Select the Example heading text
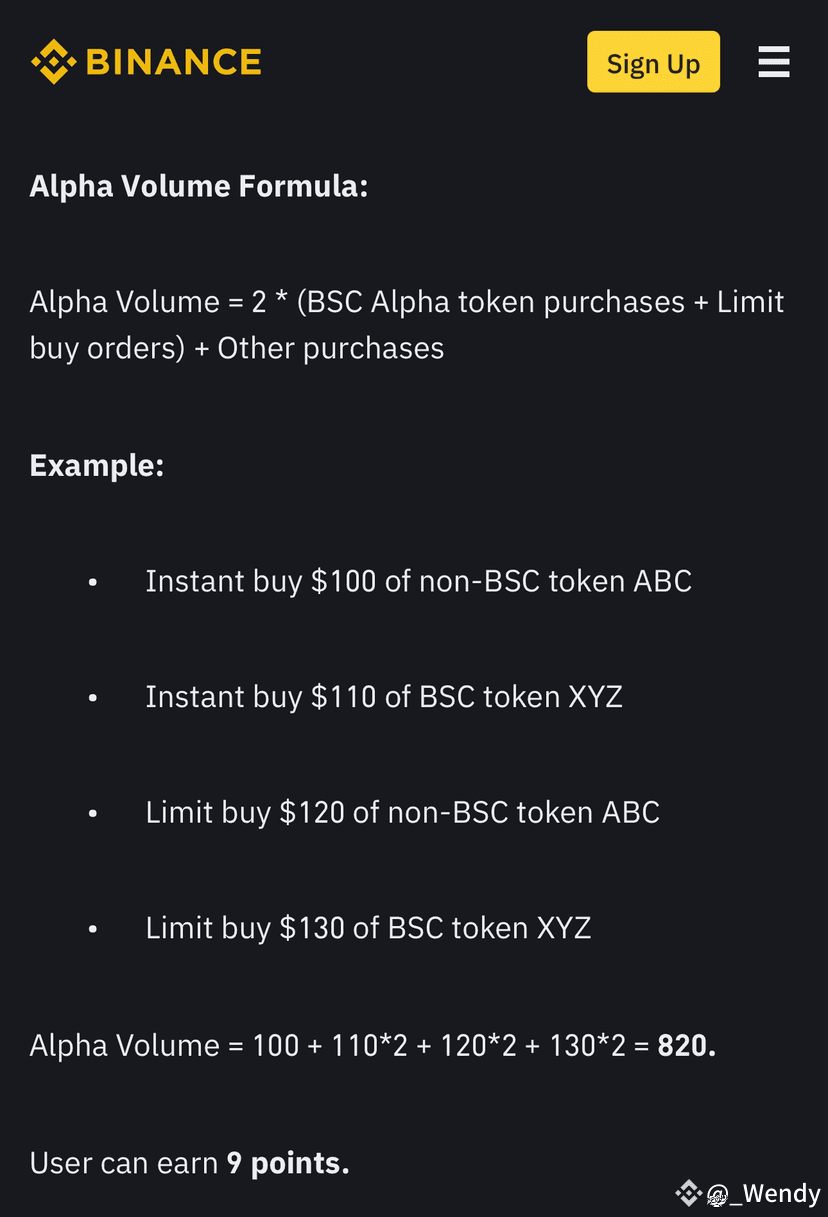828x1217 pixels. [x=96, y=464]
